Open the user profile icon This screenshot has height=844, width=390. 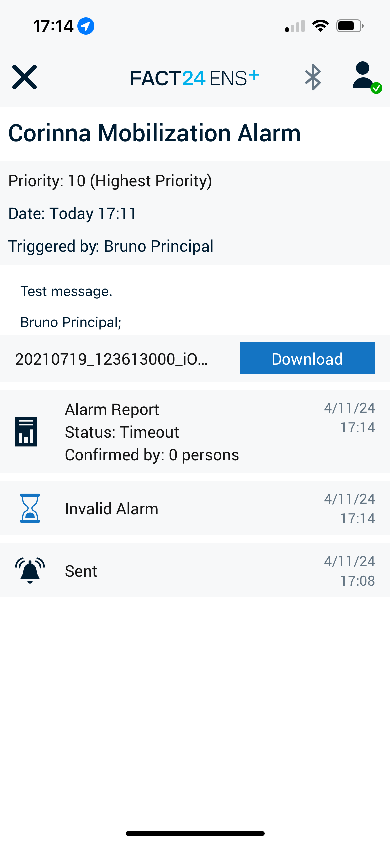click(366, 77)
